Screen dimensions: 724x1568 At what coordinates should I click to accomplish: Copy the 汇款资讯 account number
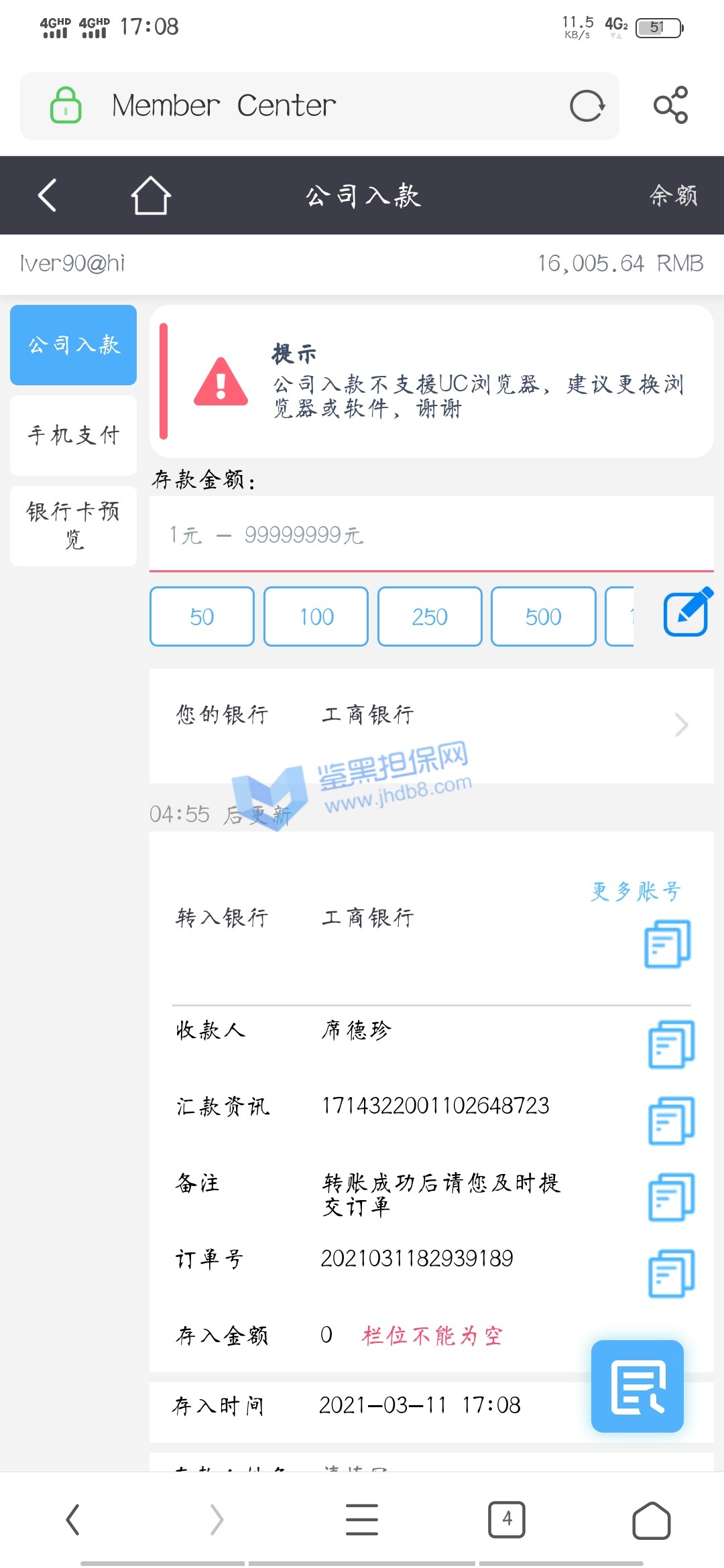(x=671, y=1120)
